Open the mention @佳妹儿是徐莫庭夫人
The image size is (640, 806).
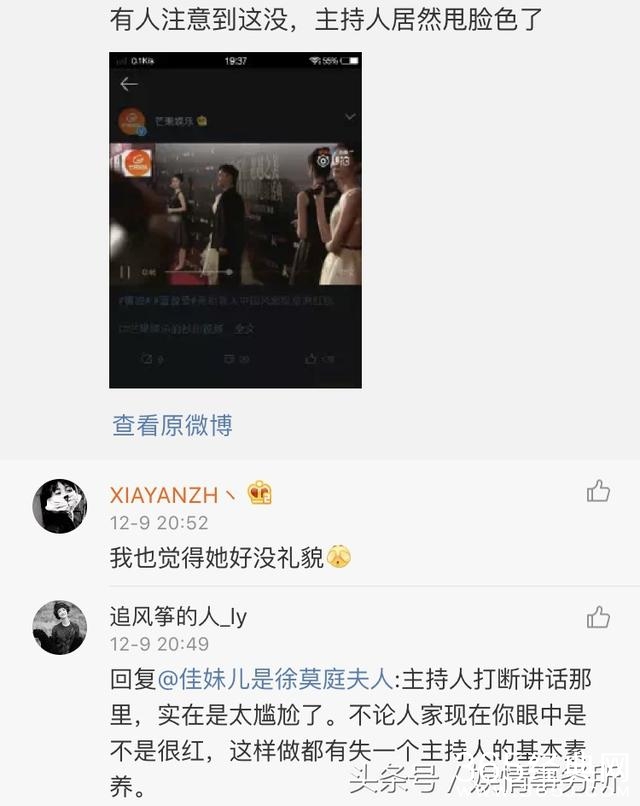[276, 680]
